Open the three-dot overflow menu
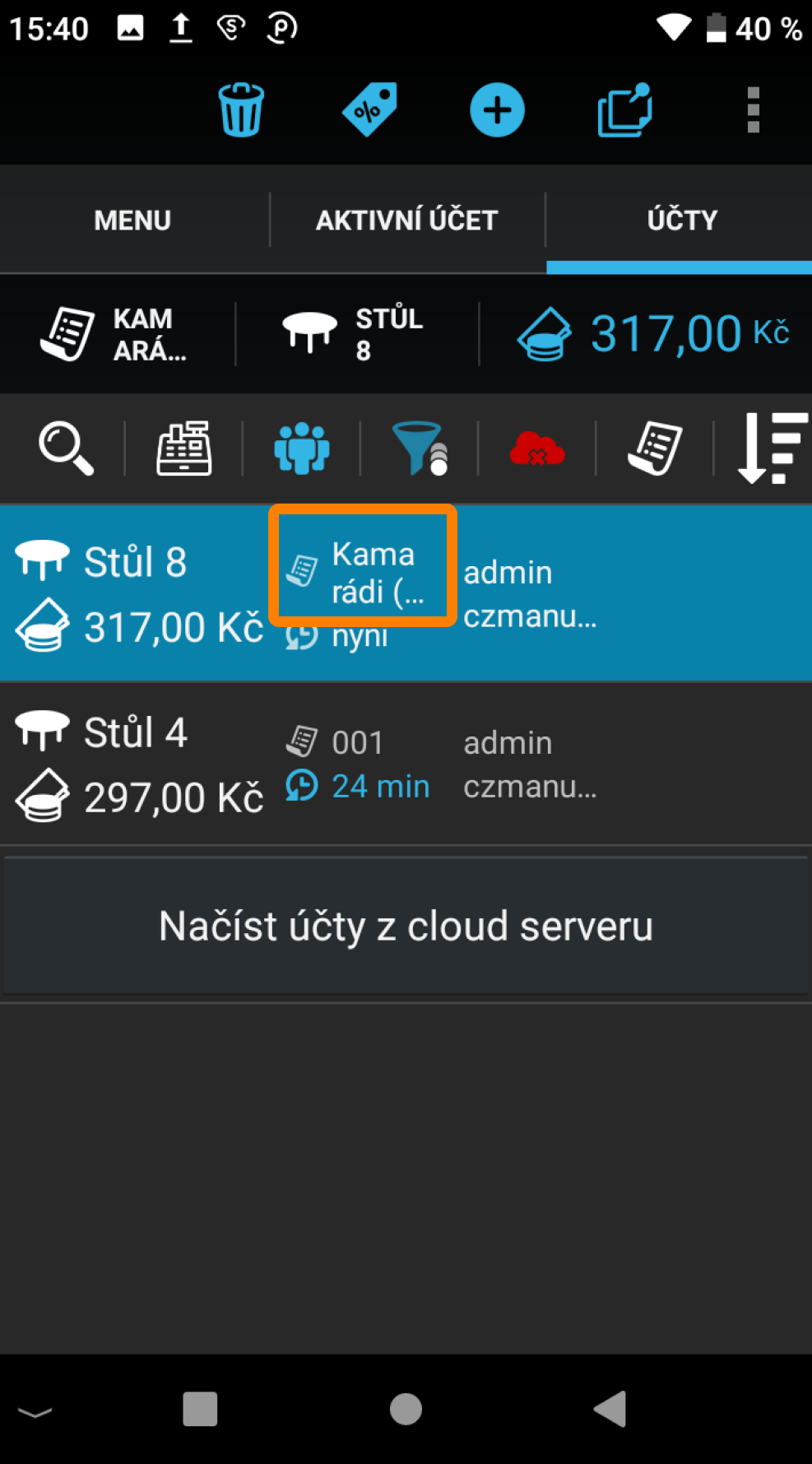Screen dimensions: 812x1464 (753, 109)
